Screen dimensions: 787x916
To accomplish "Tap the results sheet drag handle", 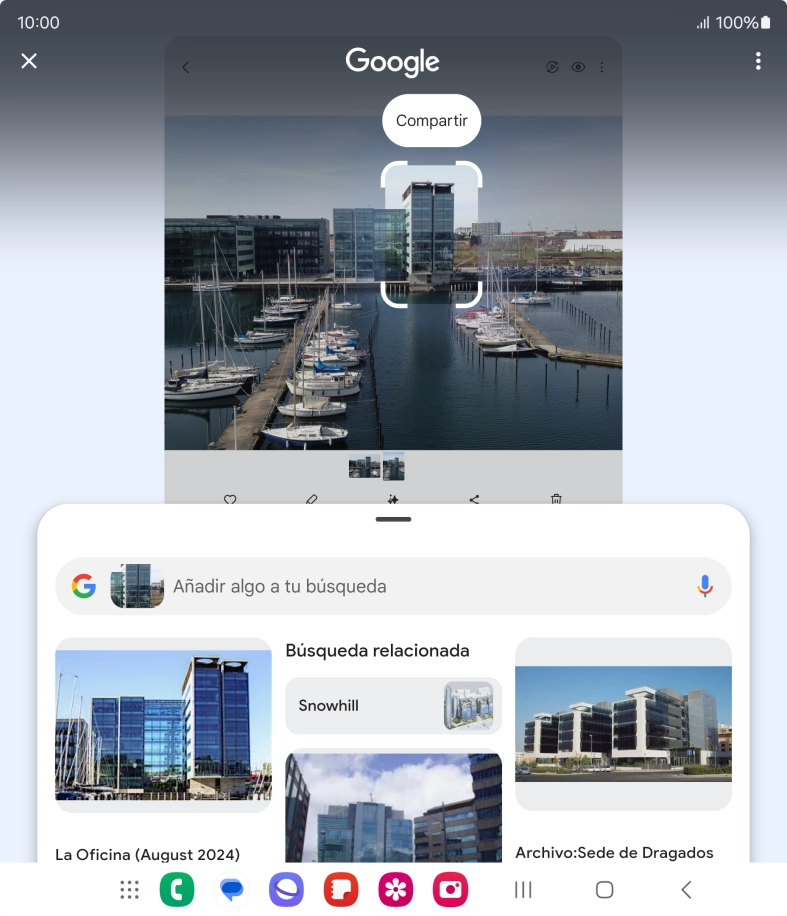I will (x=393, y=519).
